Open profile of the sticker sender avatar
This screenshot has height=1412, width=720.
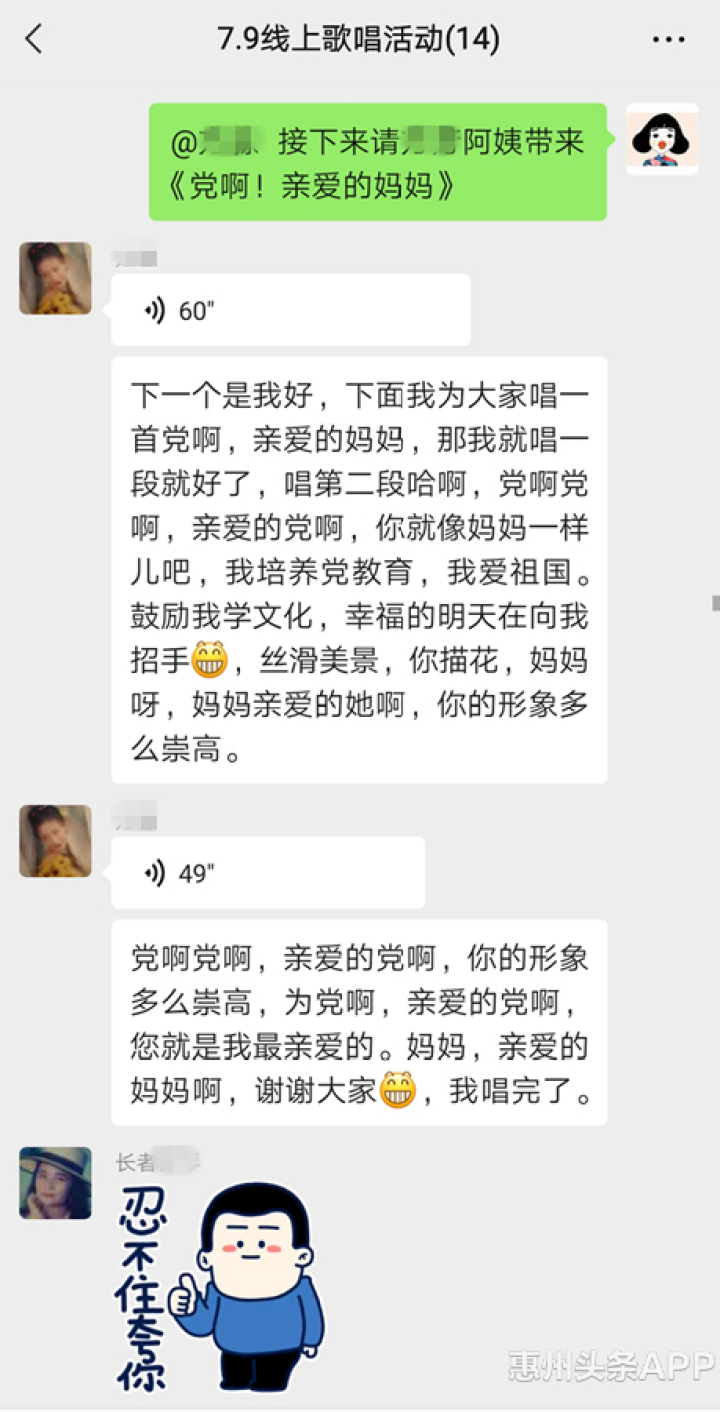click(55, 1183)
